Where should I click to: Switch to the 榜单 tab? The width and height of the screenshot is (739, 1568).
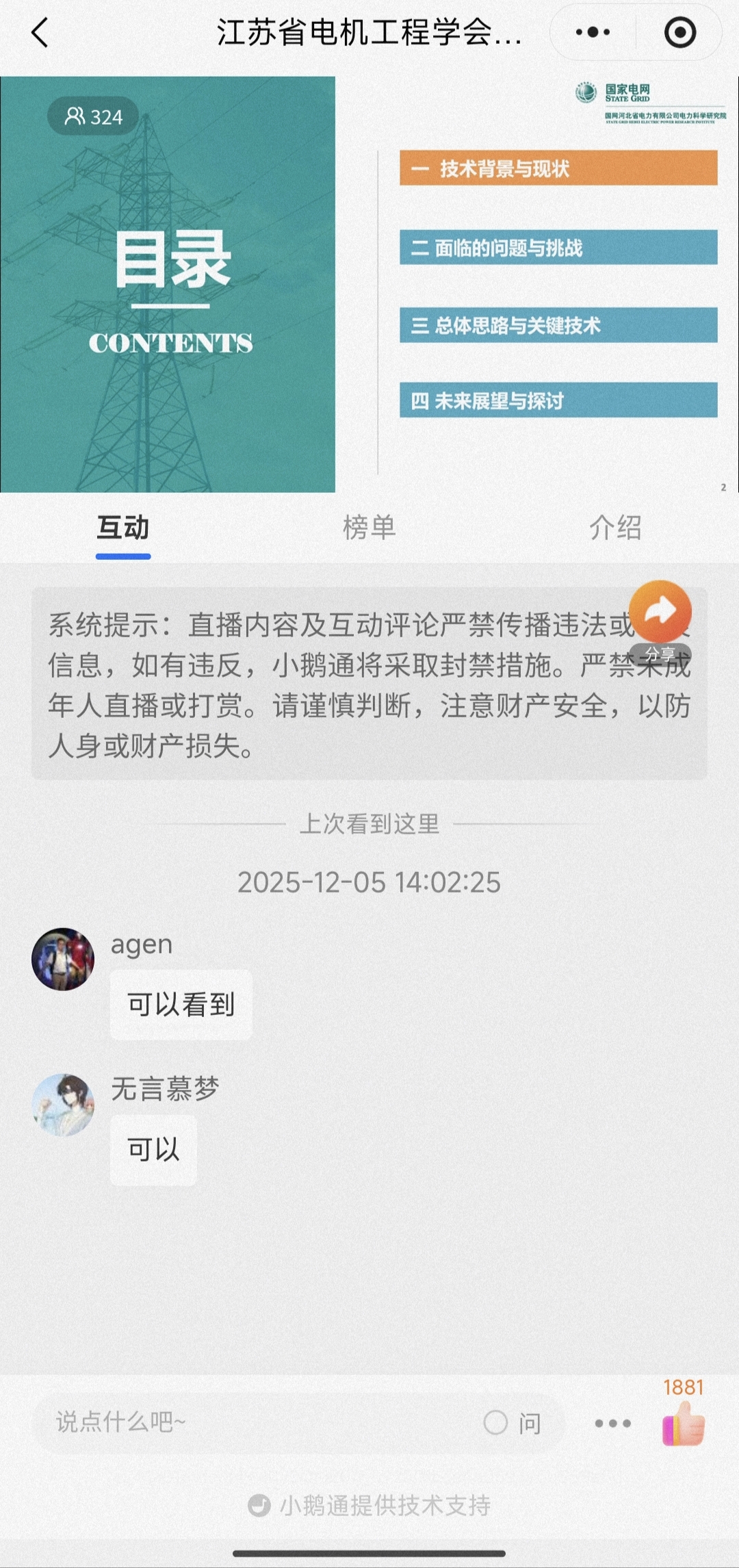pos(369,528)
